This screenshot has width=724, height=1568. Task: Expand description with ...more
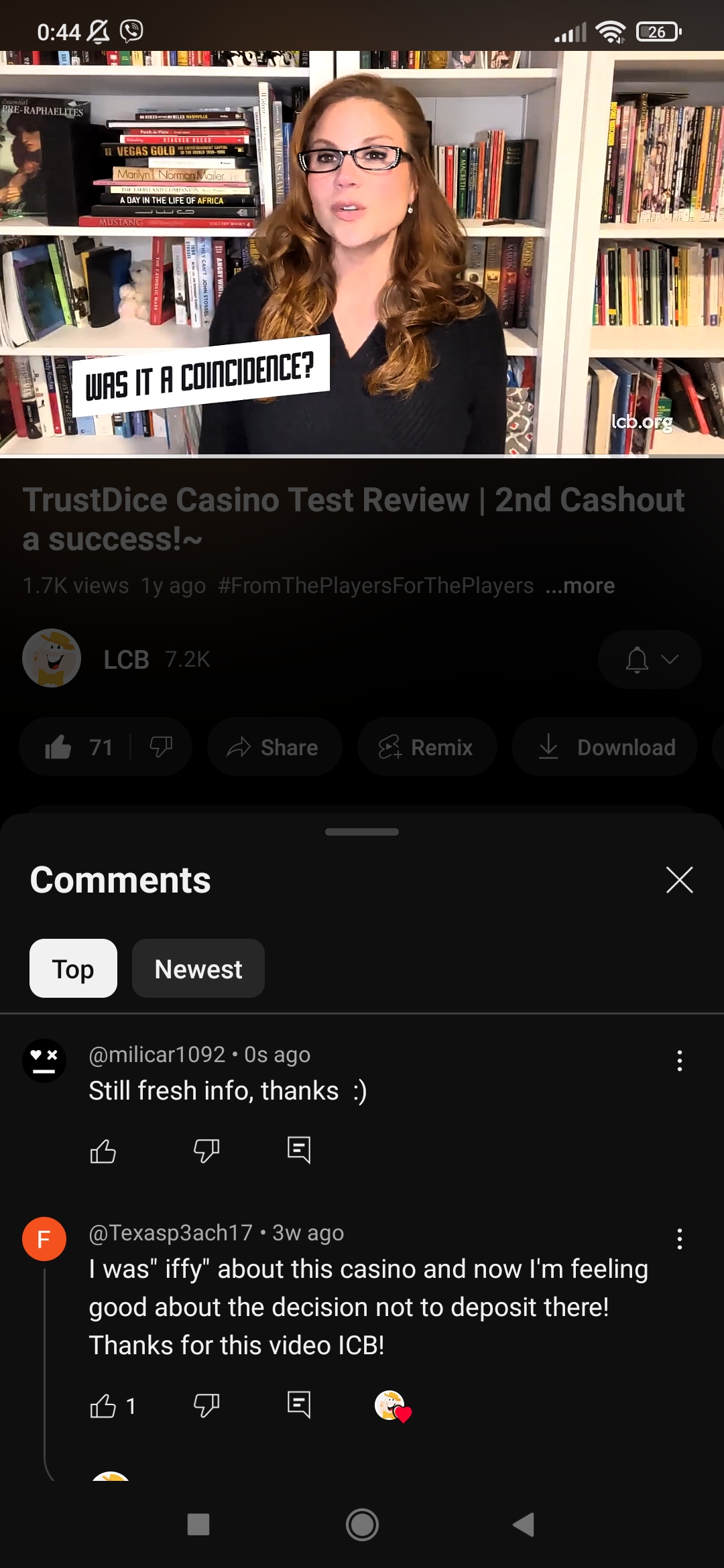coord(580,586)
